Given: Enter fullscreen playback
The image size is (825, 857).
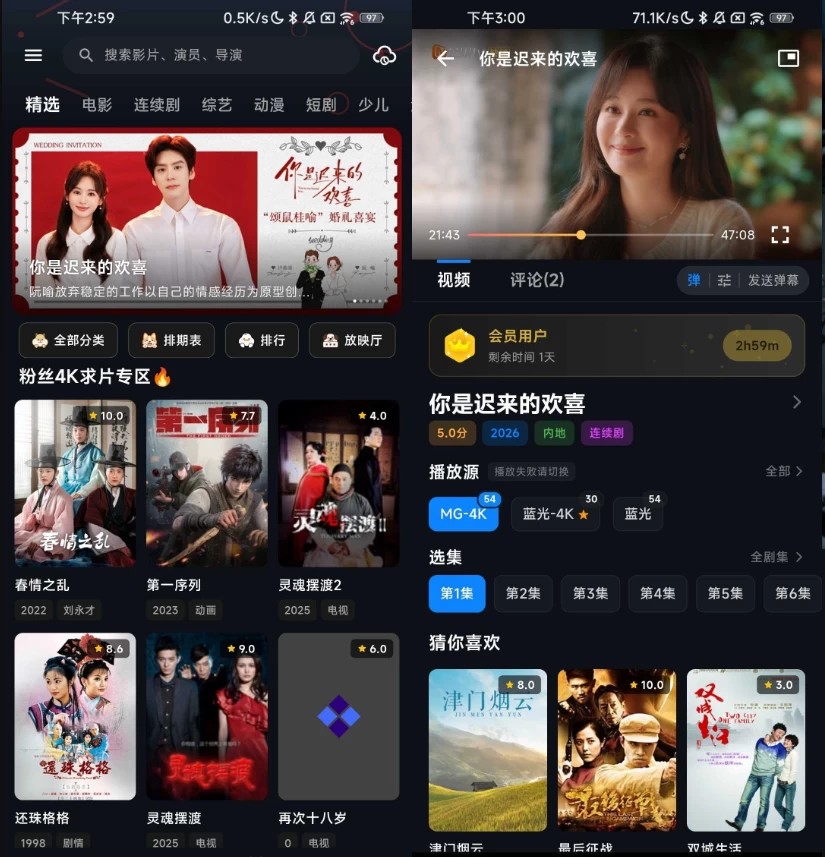Looking at the screenshot, I should point(780,235).
